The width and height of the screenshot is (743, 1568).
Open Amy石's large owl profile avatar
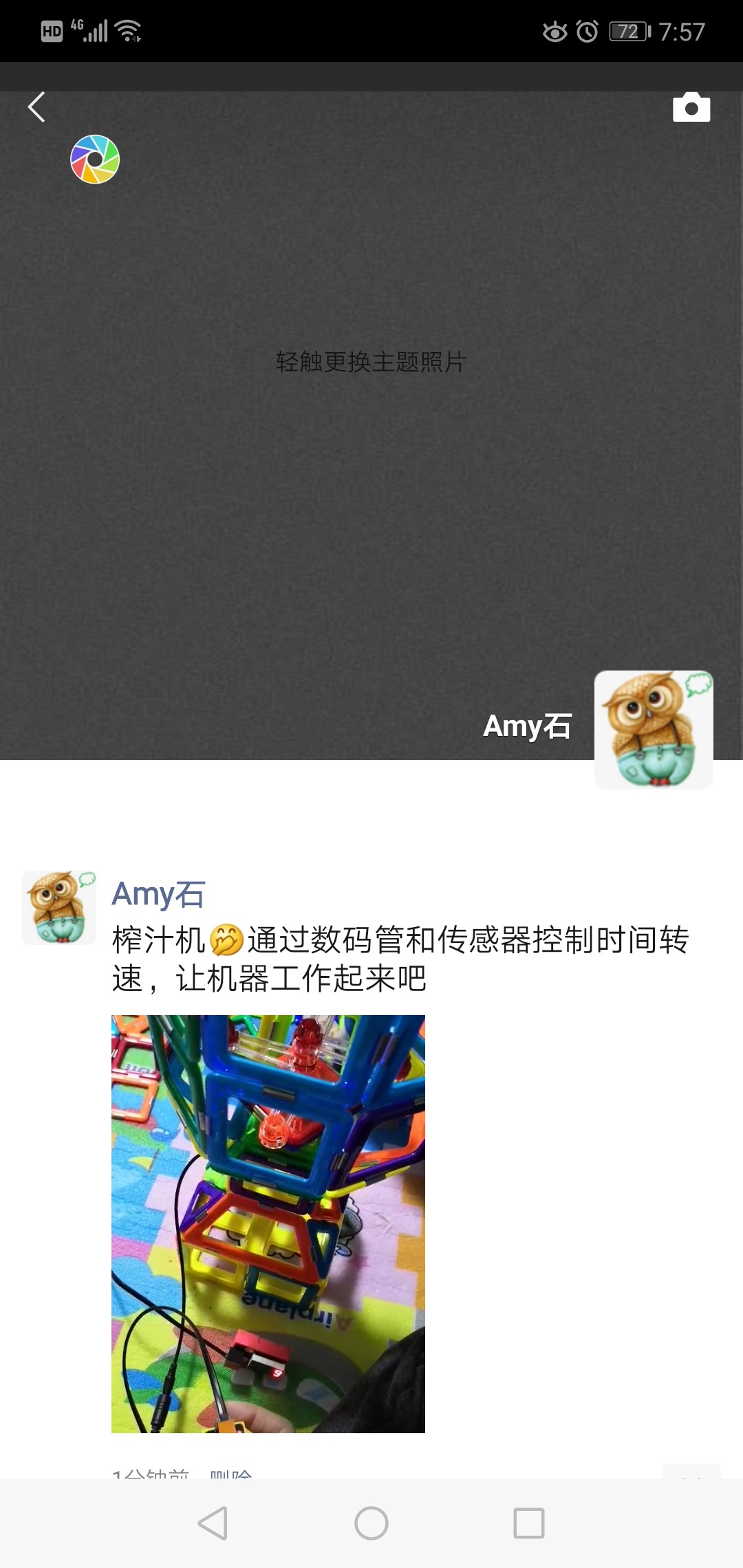[x=654, y=729]
